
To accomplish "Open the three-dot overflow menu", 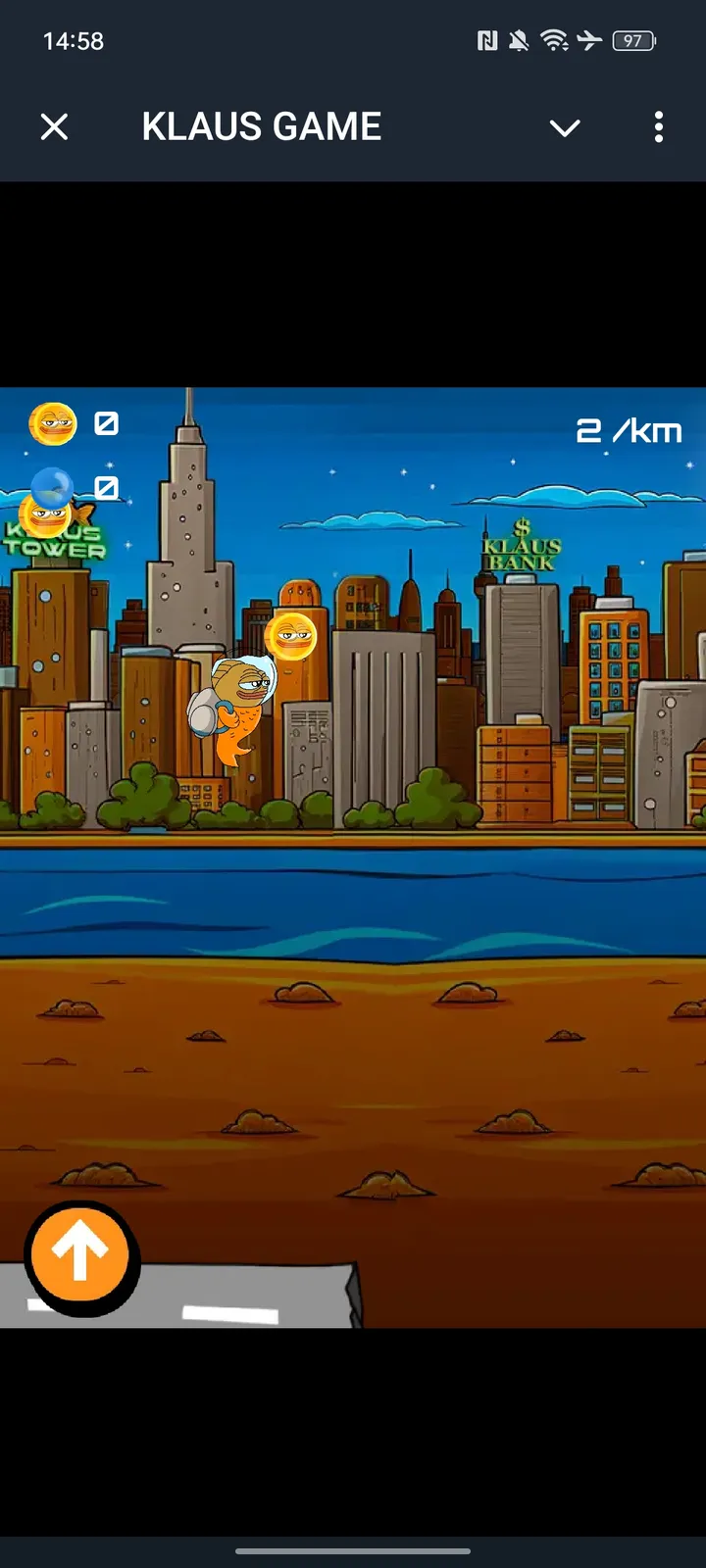I will pos(658,127).
